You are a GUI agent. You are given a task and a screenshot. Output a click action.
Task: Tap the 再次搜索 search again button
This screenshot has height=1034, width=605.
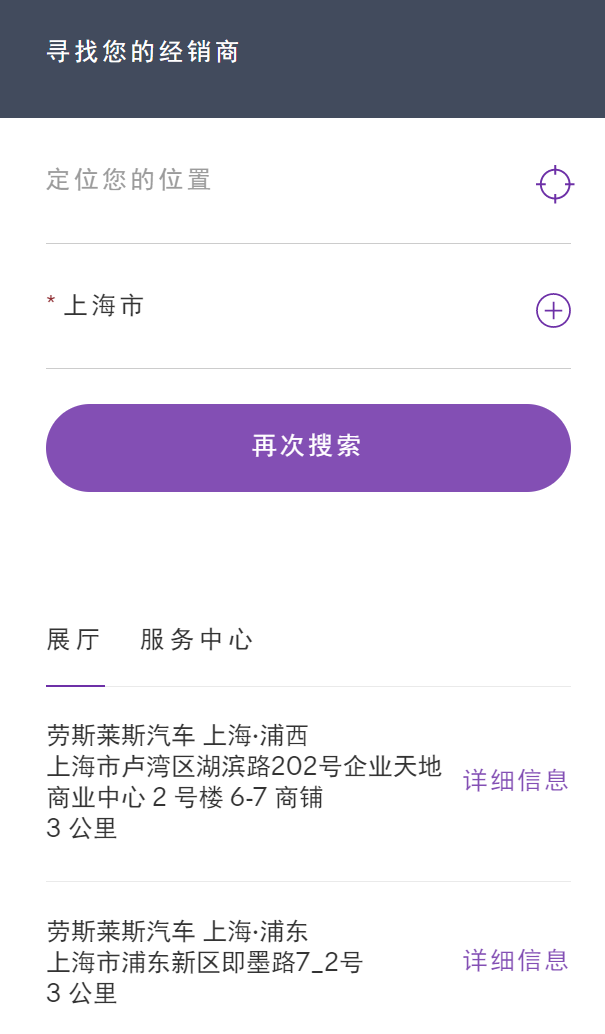click(308, 447)
